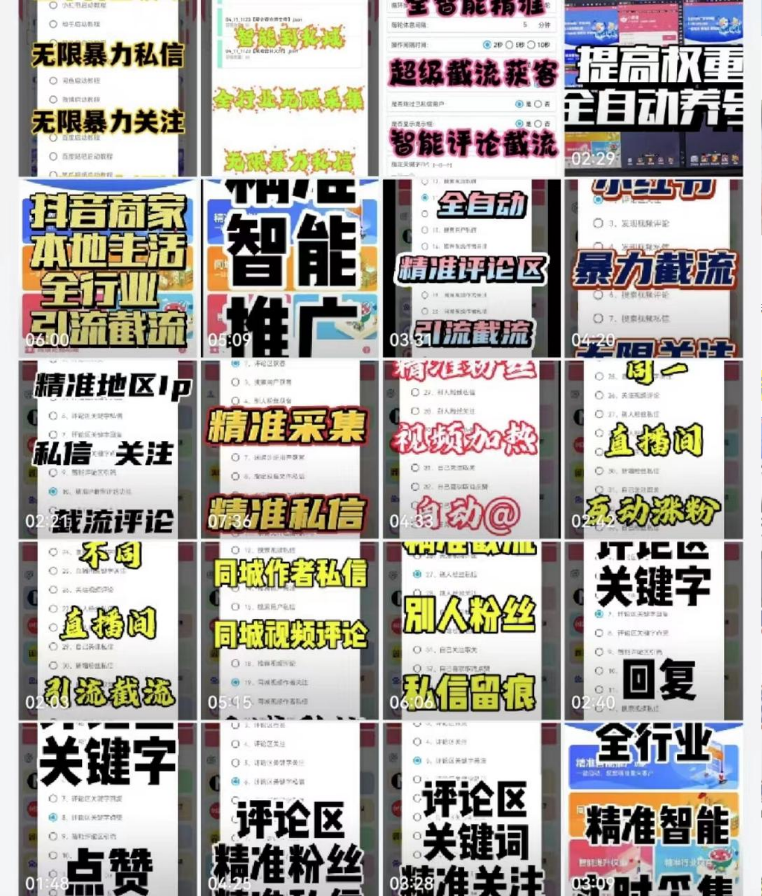The height and width of the screenshot is (896, 762).
Task: Open the 04:33 视频加热 video
Action: (x=472, y=450)
